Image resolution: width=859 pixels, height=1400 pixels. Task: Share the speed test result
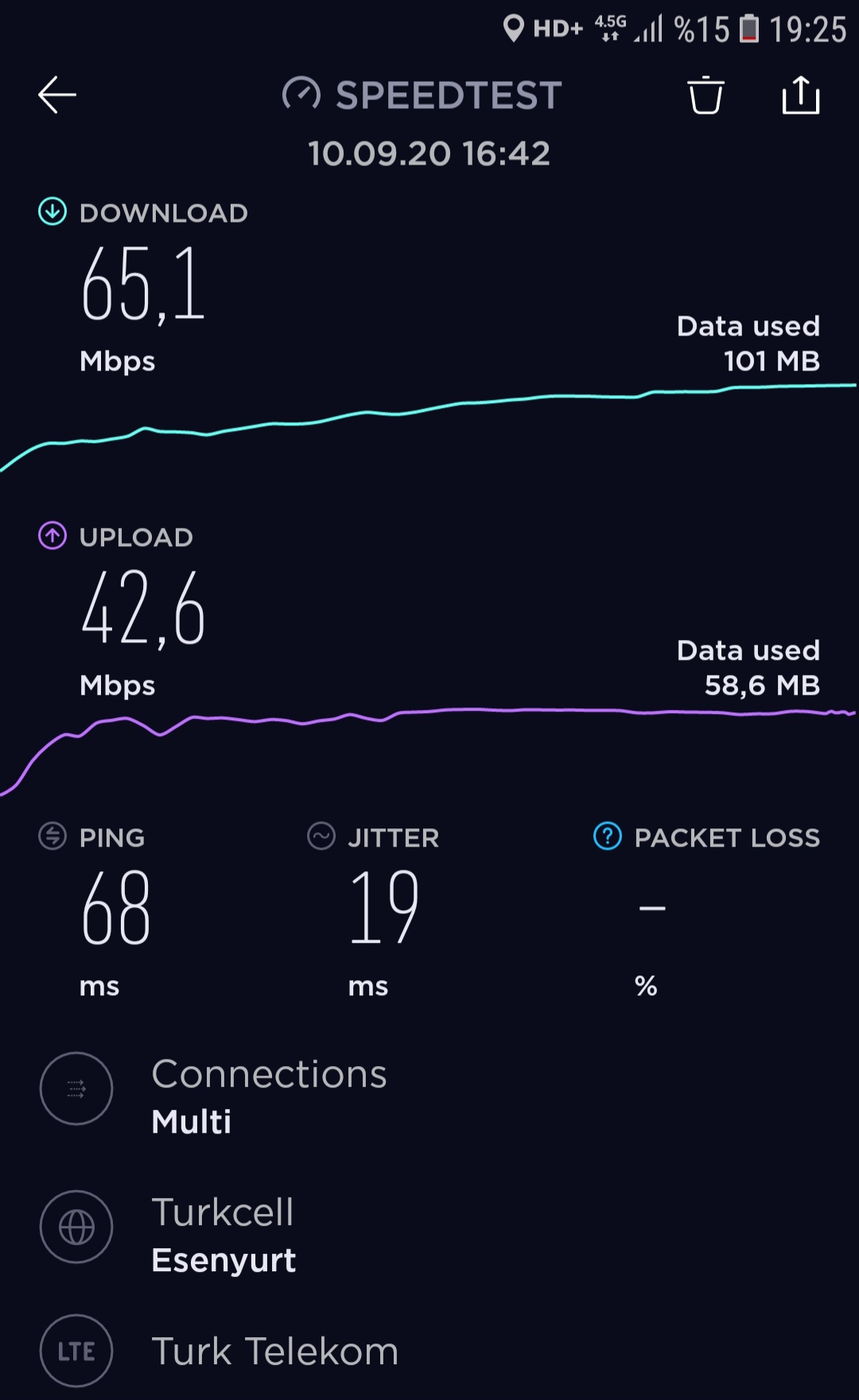(x=801, y=95)
